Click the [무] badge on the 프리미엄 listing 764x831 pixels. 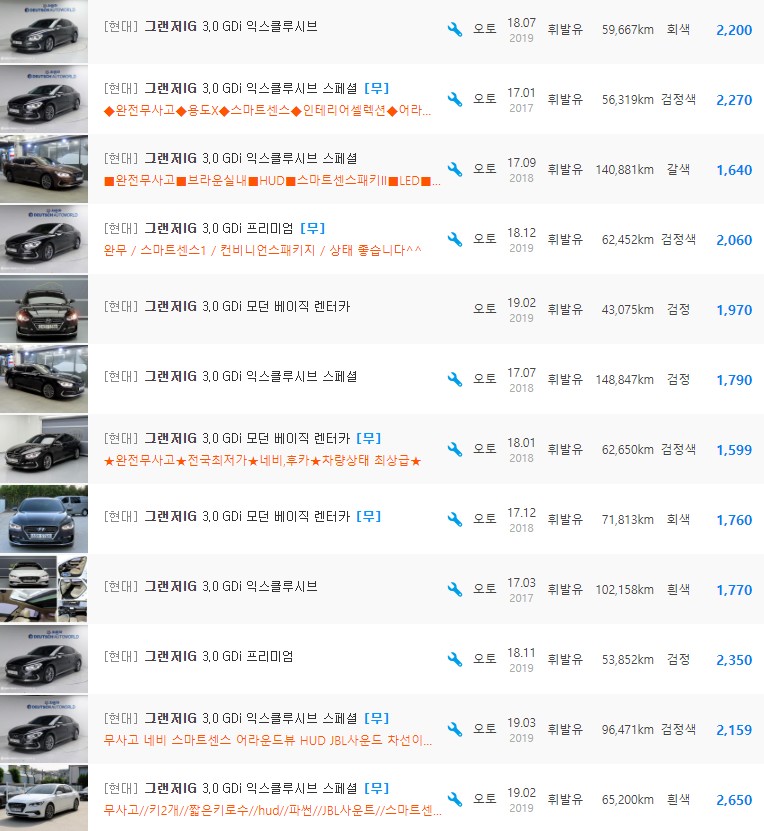314,229
